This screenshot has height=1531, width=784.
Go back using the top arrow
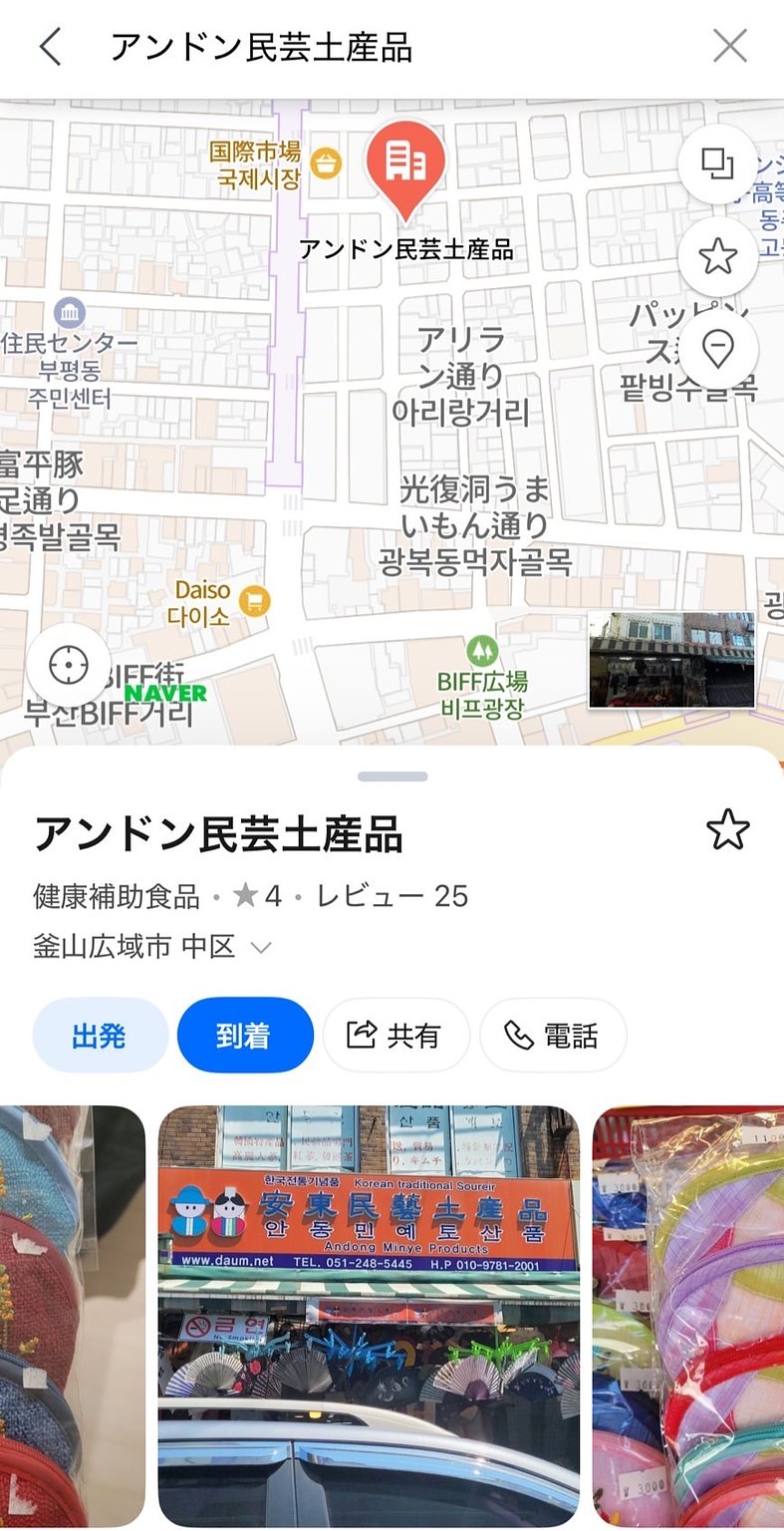pos(50,47)
